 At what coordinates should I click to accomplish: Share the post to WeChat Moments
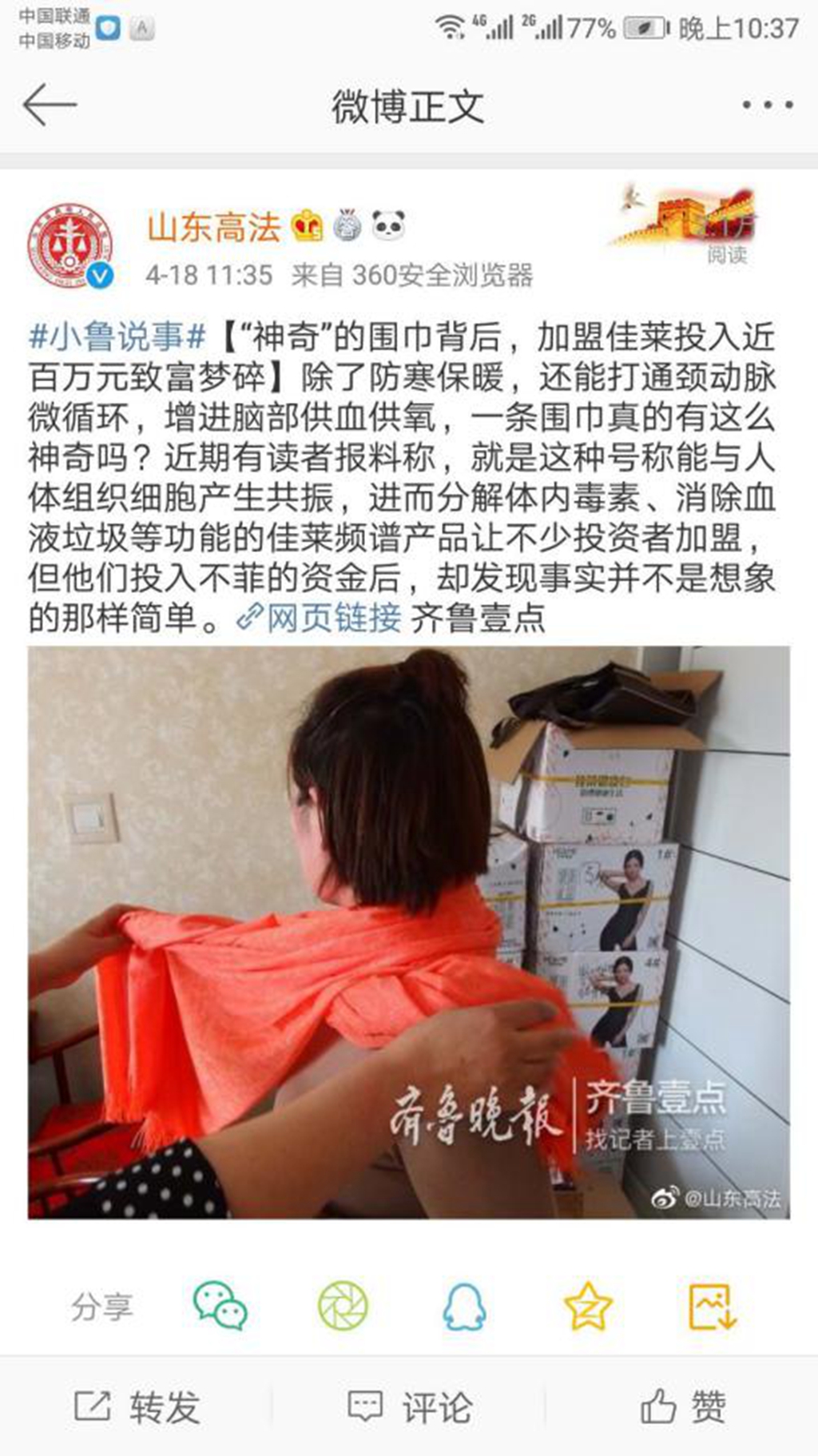point(343,1306)
